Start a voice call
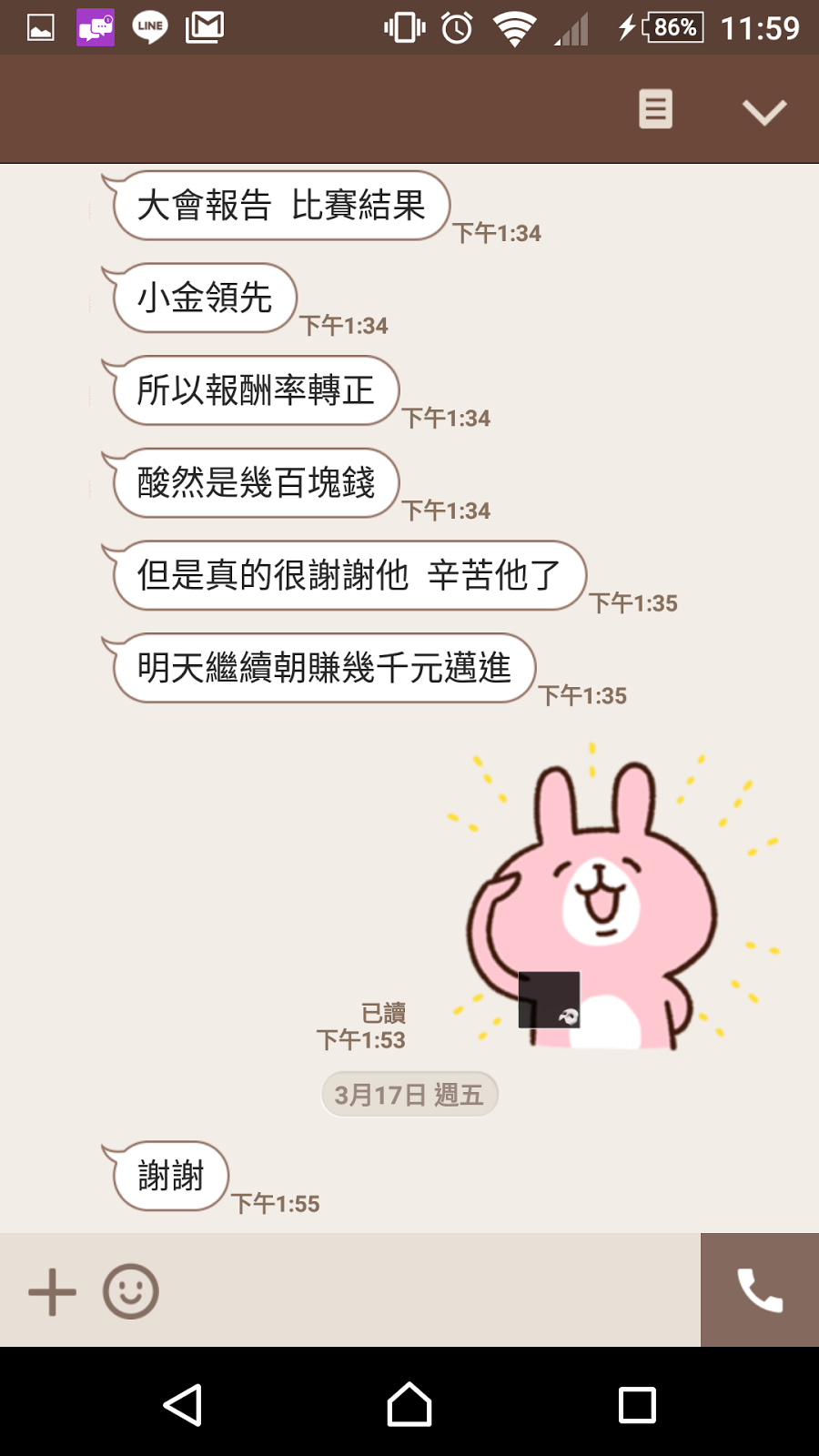Screen dimensions: 819x1456 point(759,1290)
